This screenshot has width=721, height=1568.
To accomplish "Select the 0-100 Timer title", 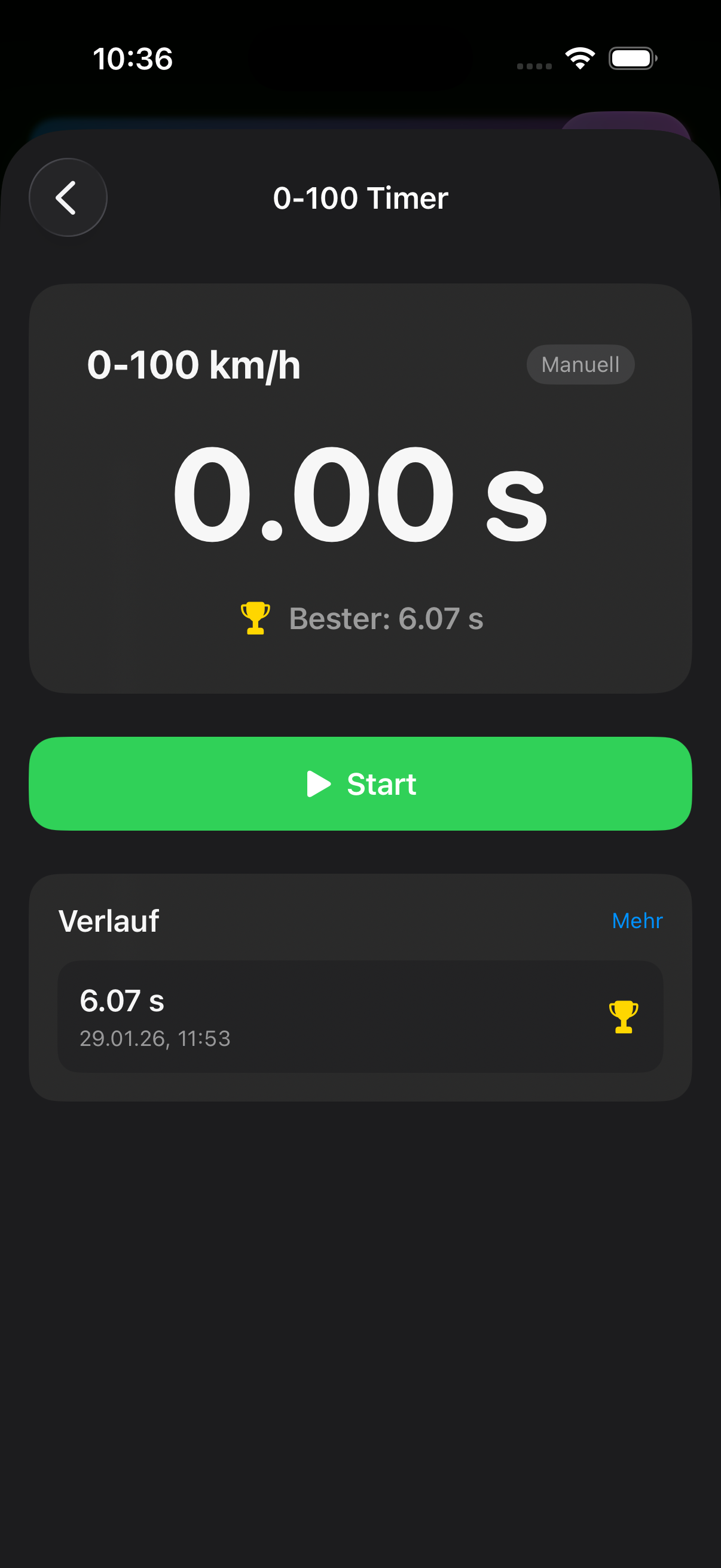I will click(360, 197).
